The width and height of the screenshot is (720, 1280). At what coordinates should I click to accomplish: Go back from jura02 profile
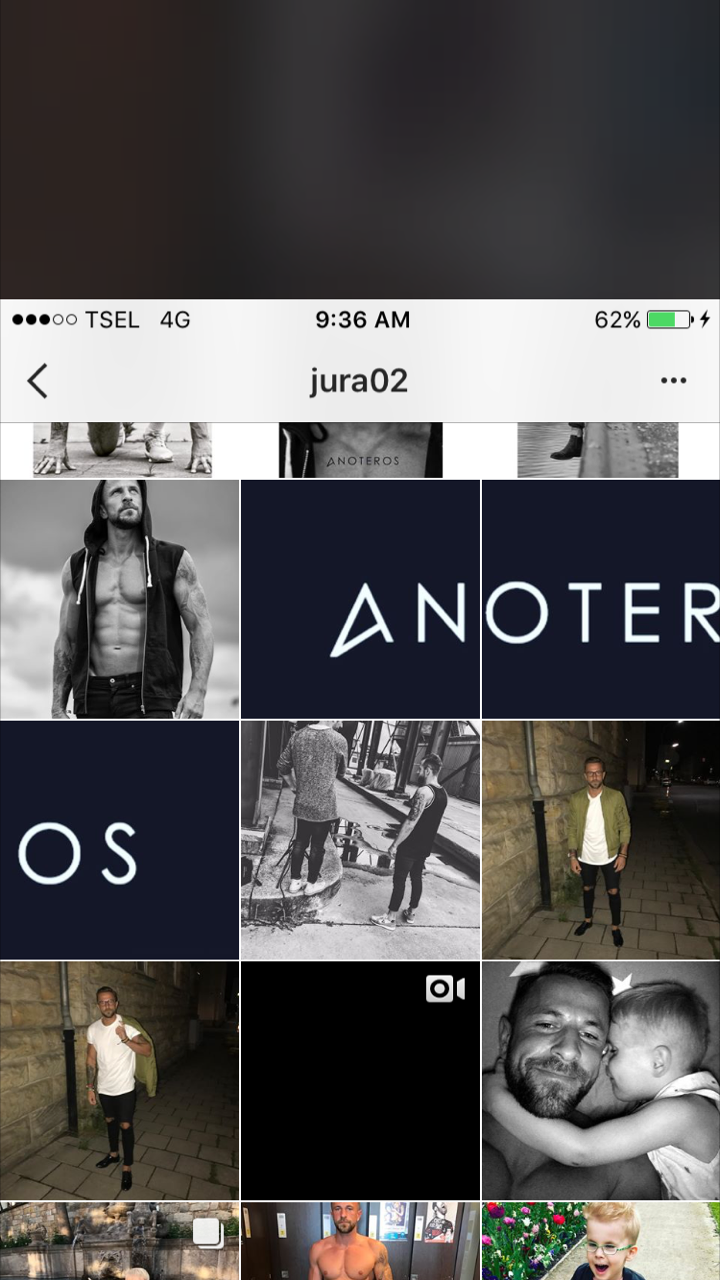click(x=37, y=381)
